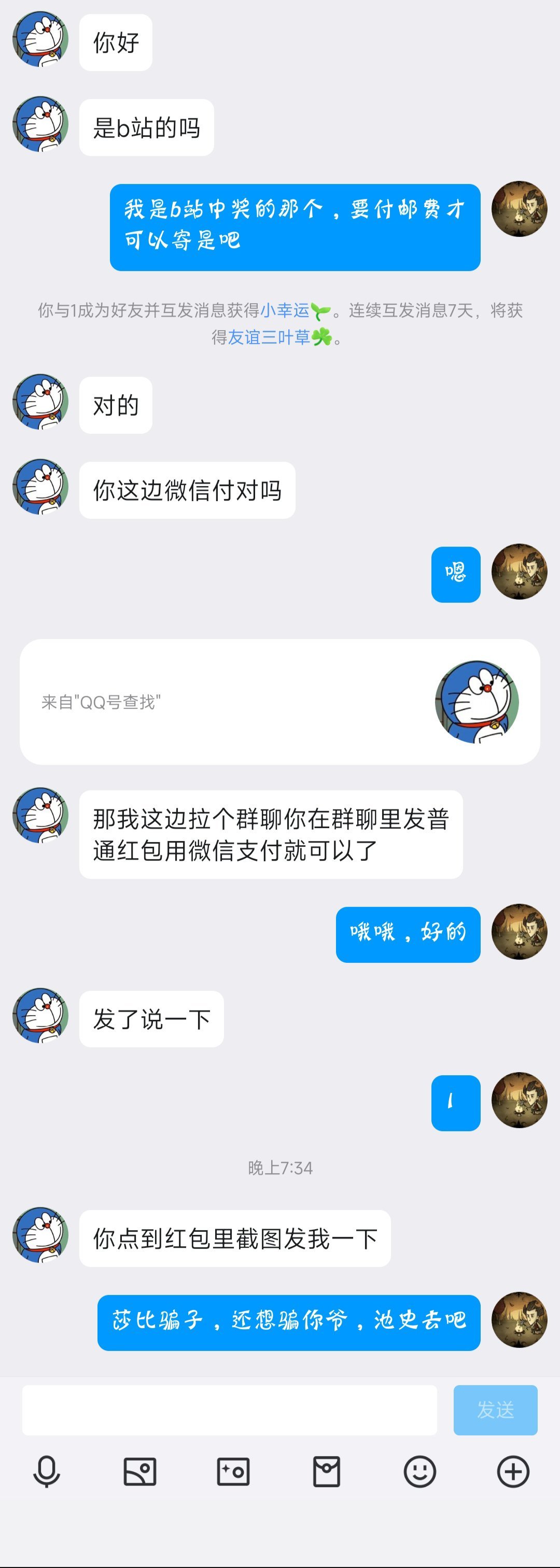Open the voice microphone input

click(46, 1472)
